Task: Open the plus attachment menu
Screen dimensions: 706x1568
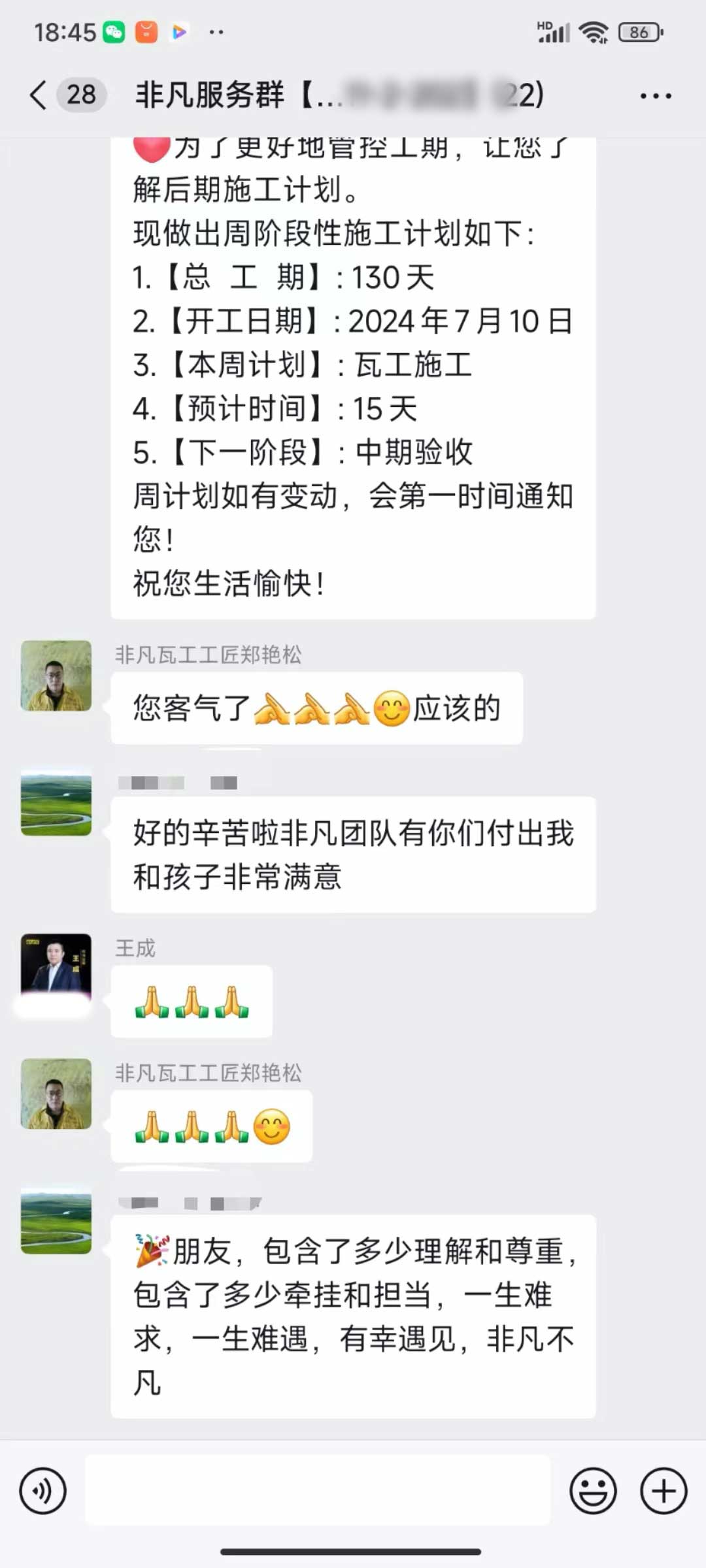Action: (664, 1491)
